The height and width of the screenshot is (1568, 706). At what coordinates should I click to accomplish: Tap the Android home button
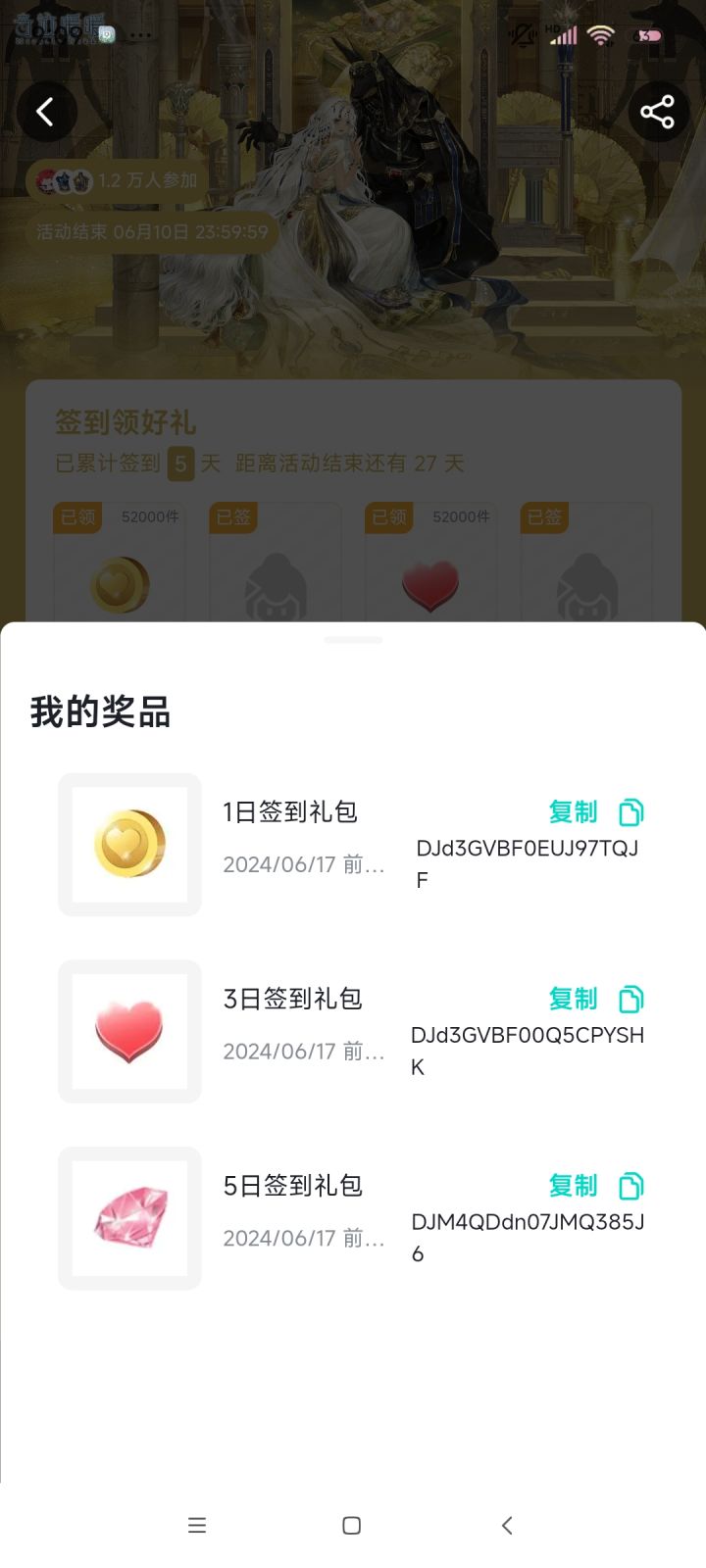pos(350,1525)
